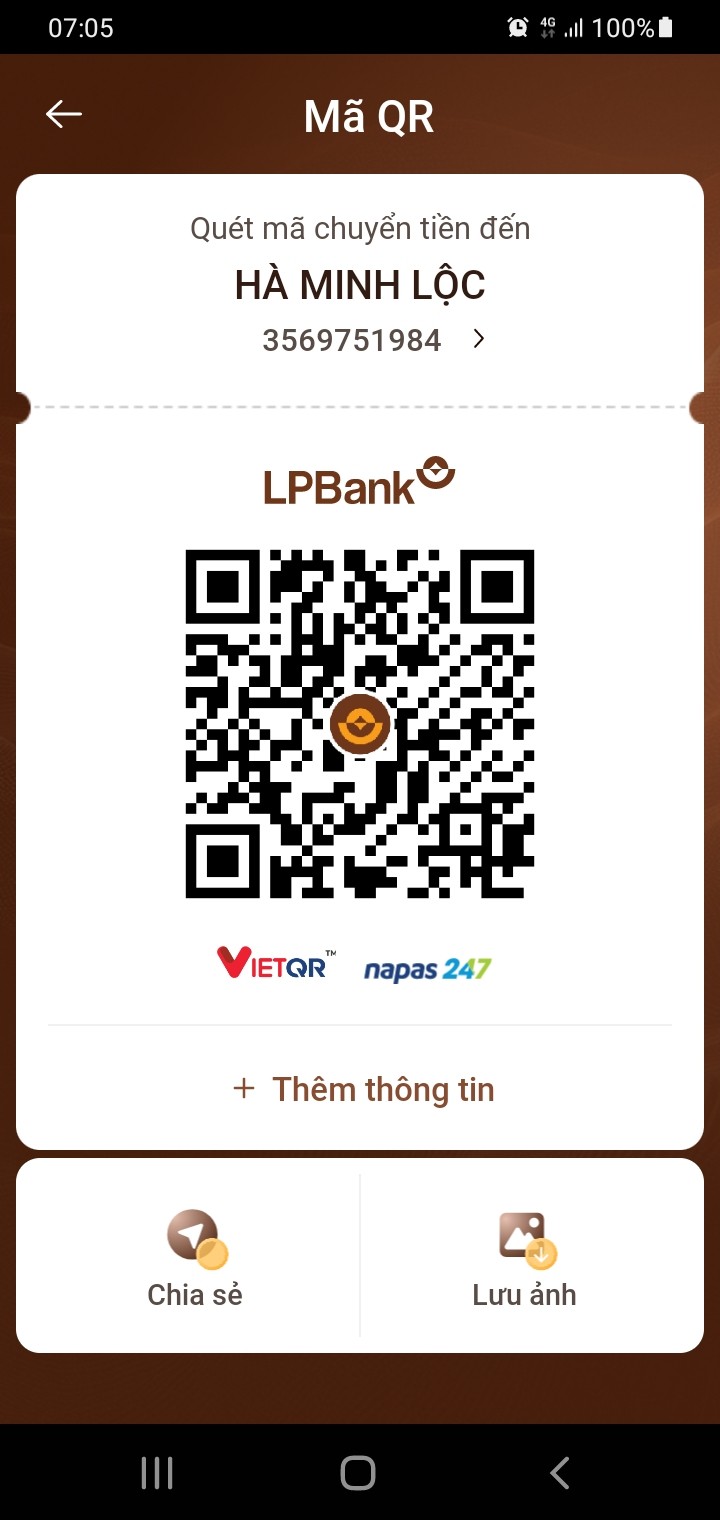The width and height of the screenshot is (720, 1520).
Task: Go back using the top-left arrow
Action: [64, 115]
